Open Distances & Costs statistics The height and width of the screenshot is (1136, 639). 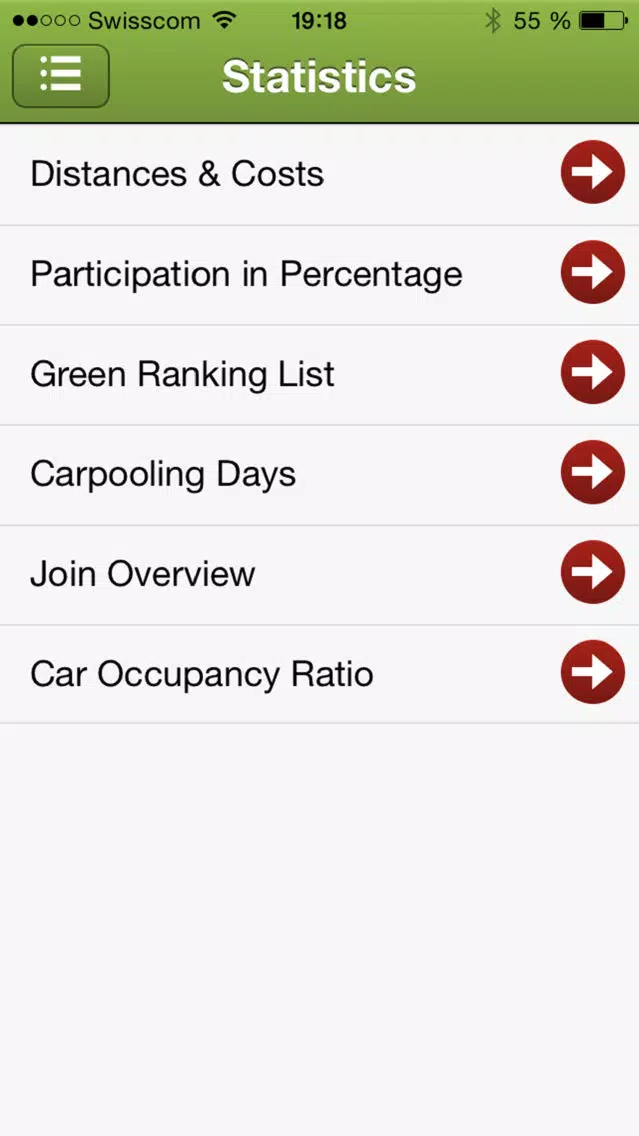tap(320, 175)
